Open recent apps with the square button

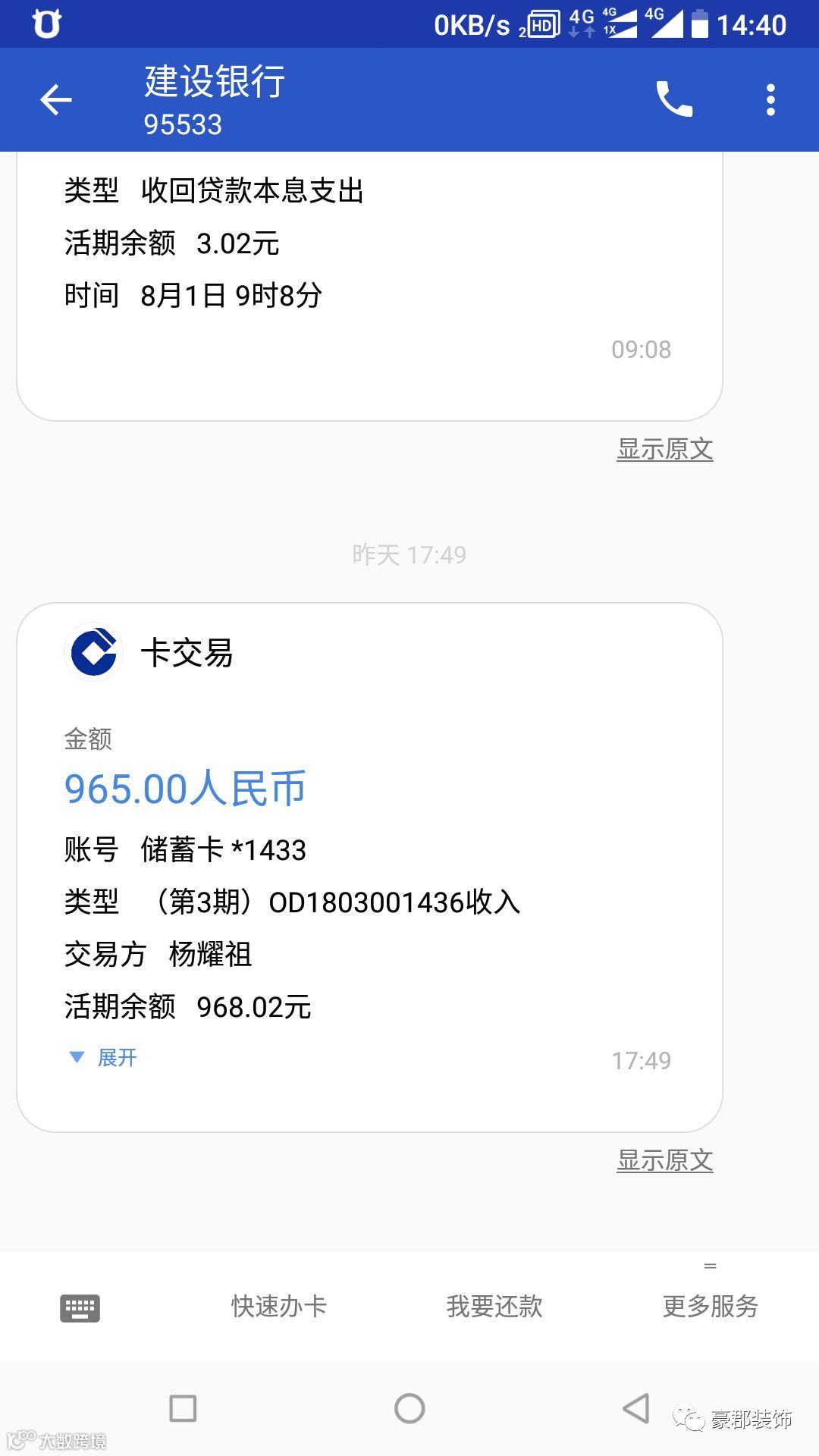(183, 1408)
